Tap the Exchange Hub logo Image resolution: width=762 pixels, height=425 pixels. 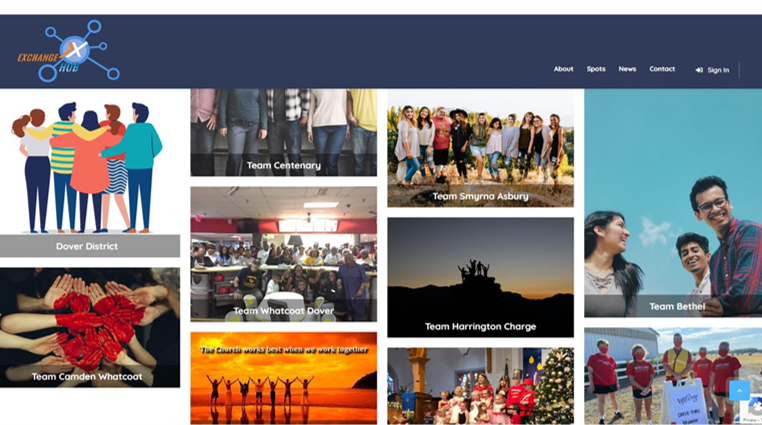coord(68,52)
